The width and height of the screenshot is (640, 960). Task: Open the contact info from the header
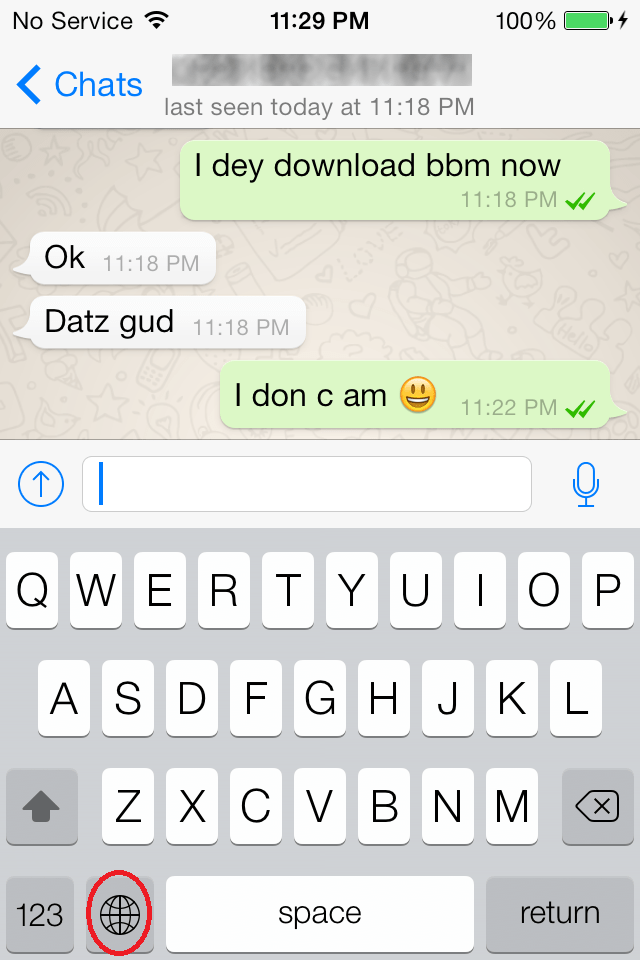pyautogui.click(x=320, y=85)
